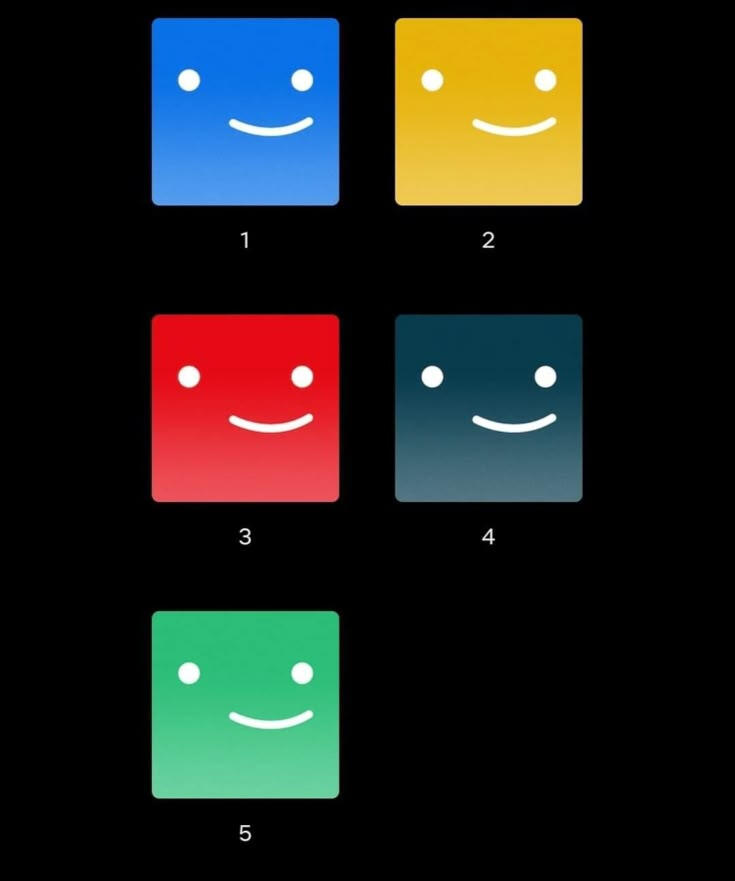Tap the green profile labeled 5

(x=245, y=704)
